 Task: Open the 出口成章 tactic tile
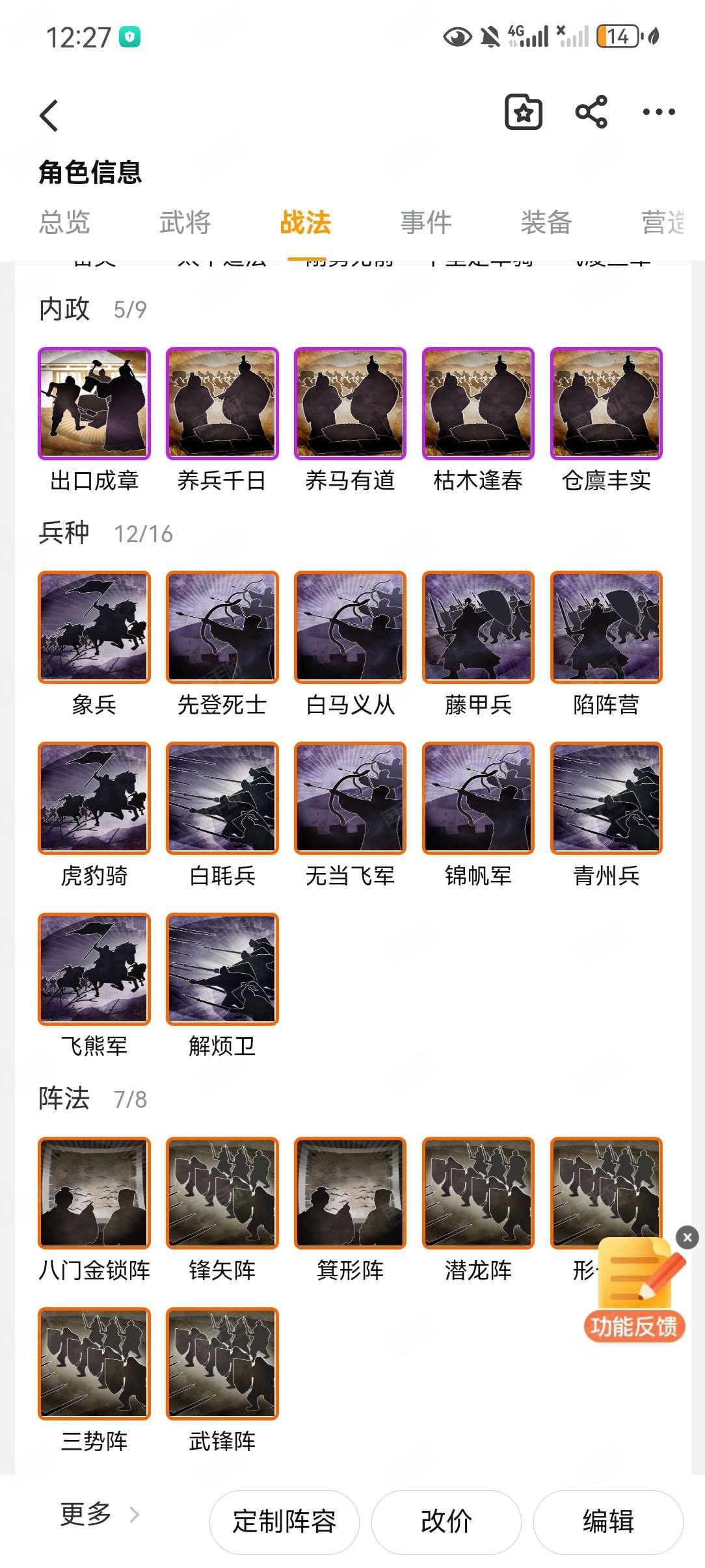tap(94, 404)
